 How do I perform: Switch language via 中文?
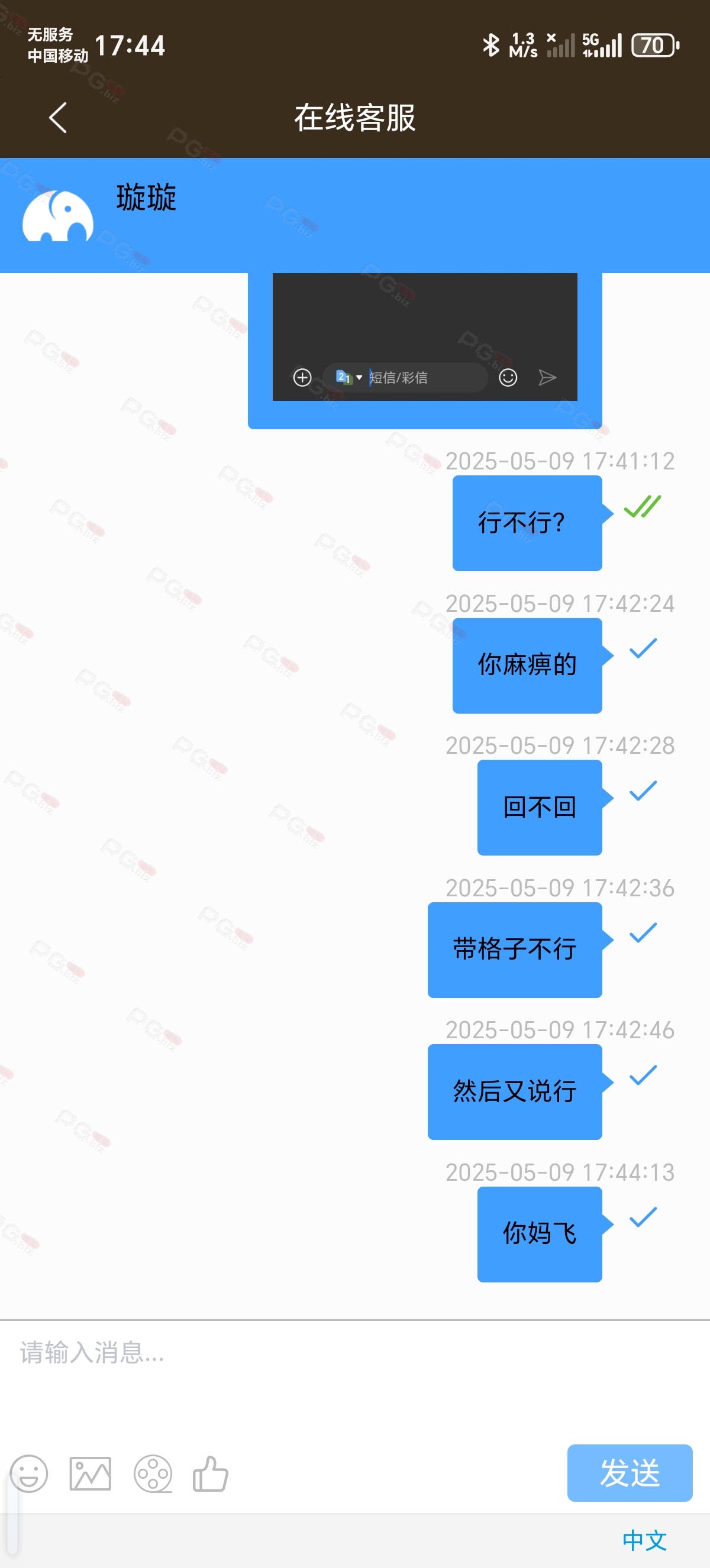(x=644, y=1541)
